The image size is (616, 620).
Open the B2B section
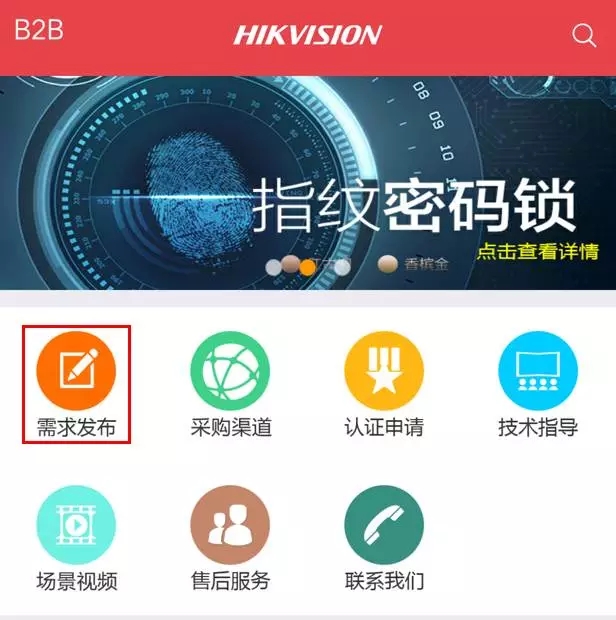(39, 30)
